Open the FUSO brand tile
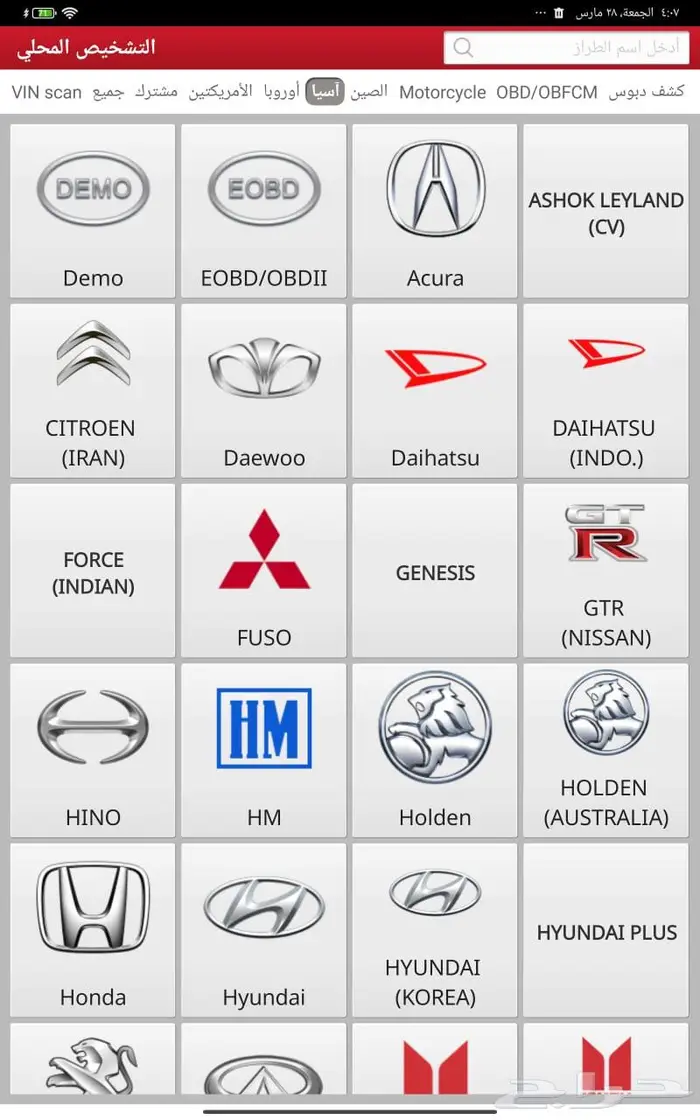 pos(264,571)
